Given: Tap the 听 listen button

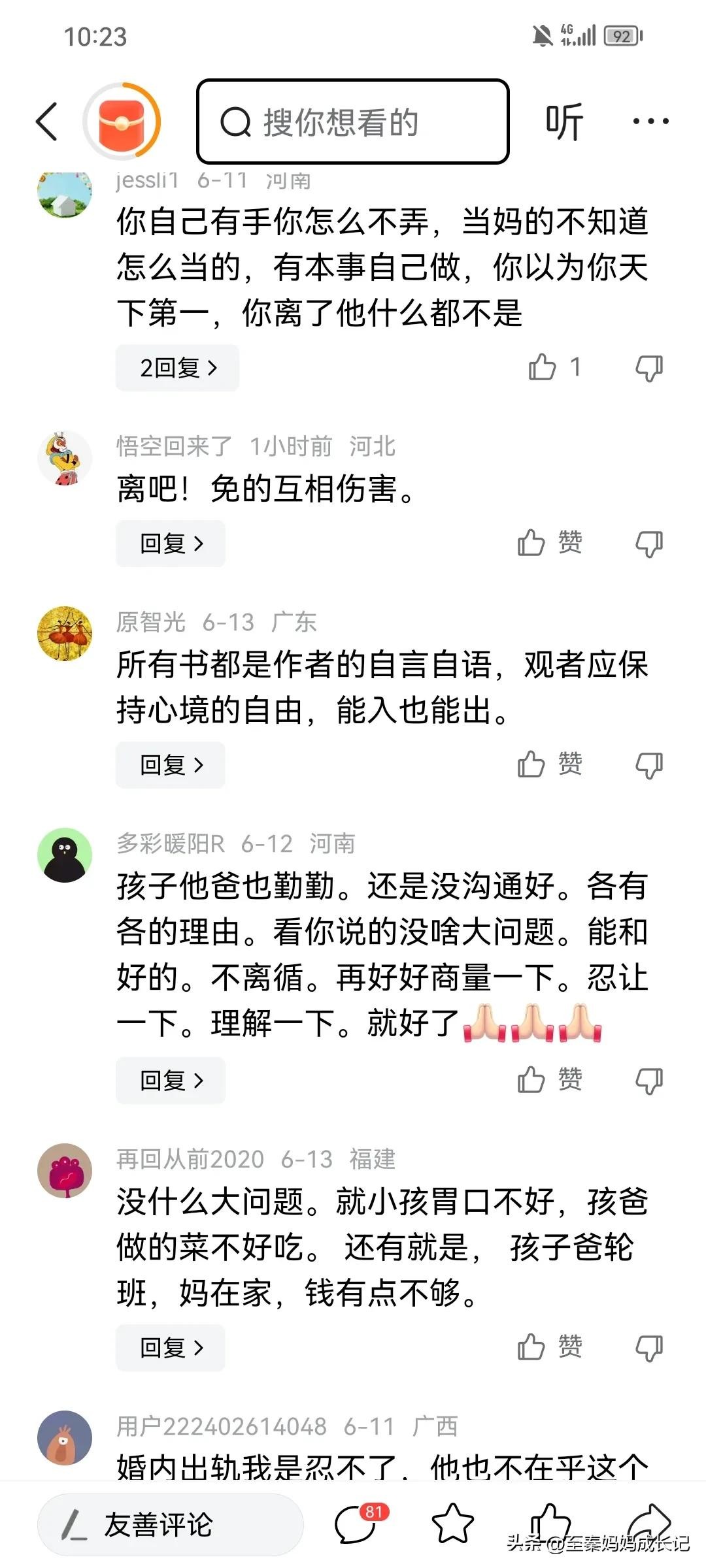Looking at the screenshot, I should [x=563, y=122].
